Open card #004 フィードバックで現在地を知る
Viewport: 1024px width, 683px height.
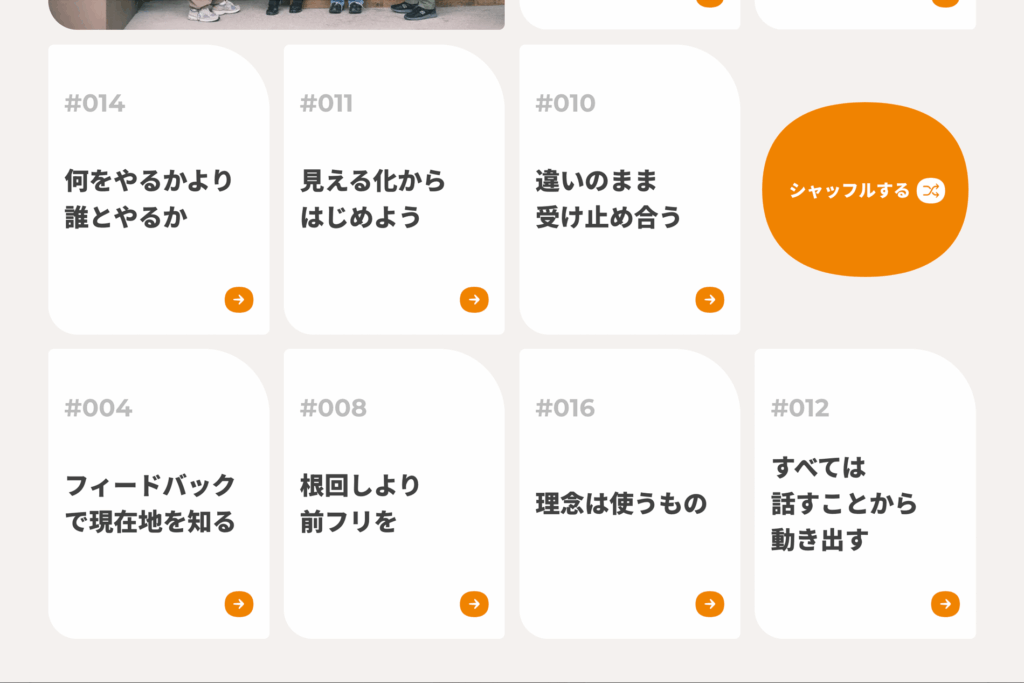click(x=158, y=494)
